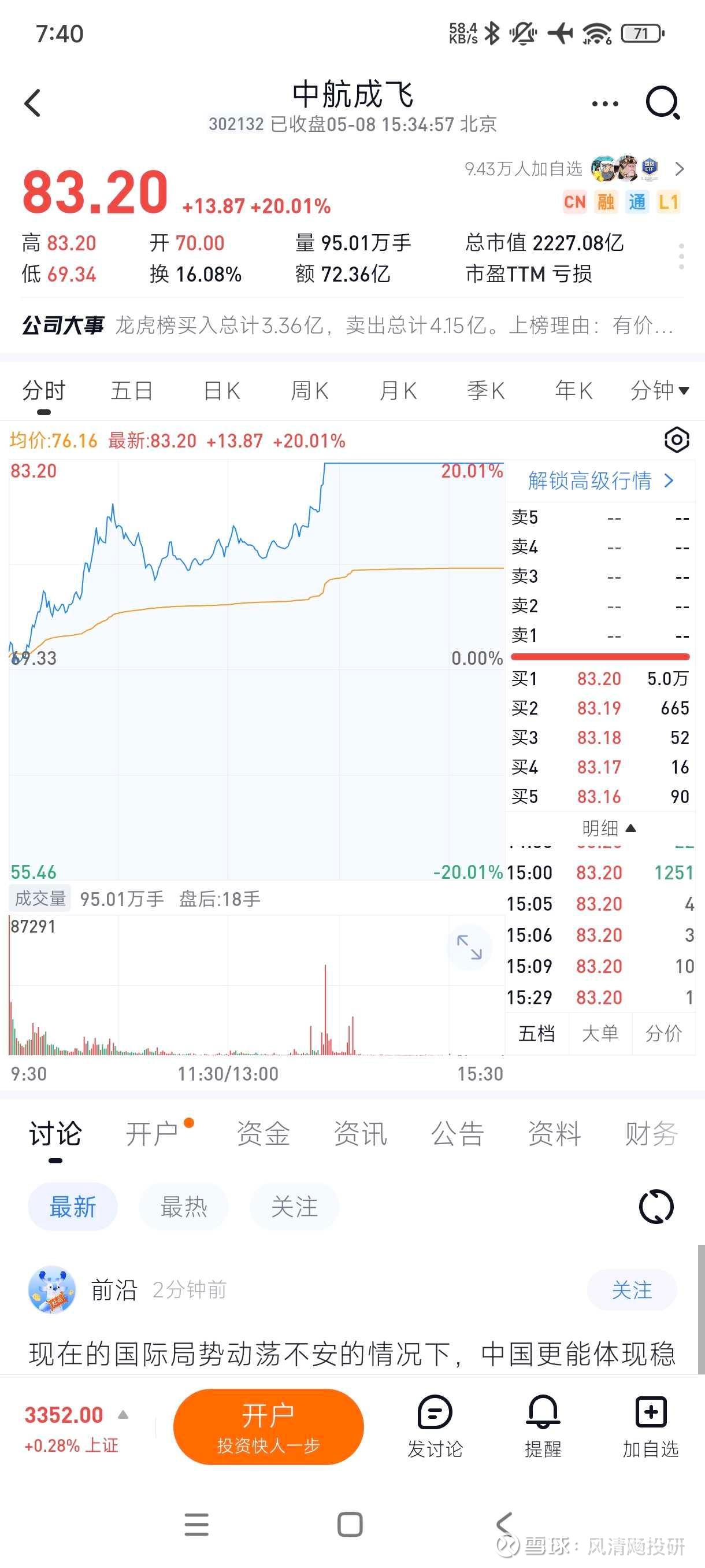Open chart settings via the gear icon

click(677, 440)
